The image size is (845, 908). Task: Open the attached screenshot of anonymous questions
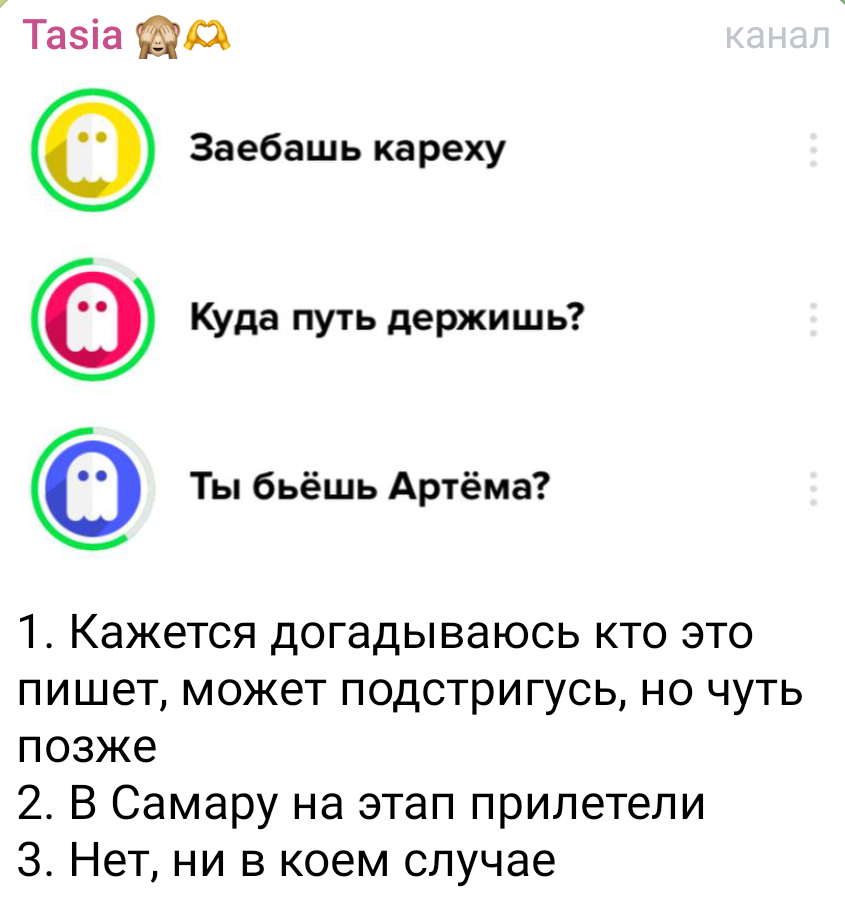click(x=420, y=320)
